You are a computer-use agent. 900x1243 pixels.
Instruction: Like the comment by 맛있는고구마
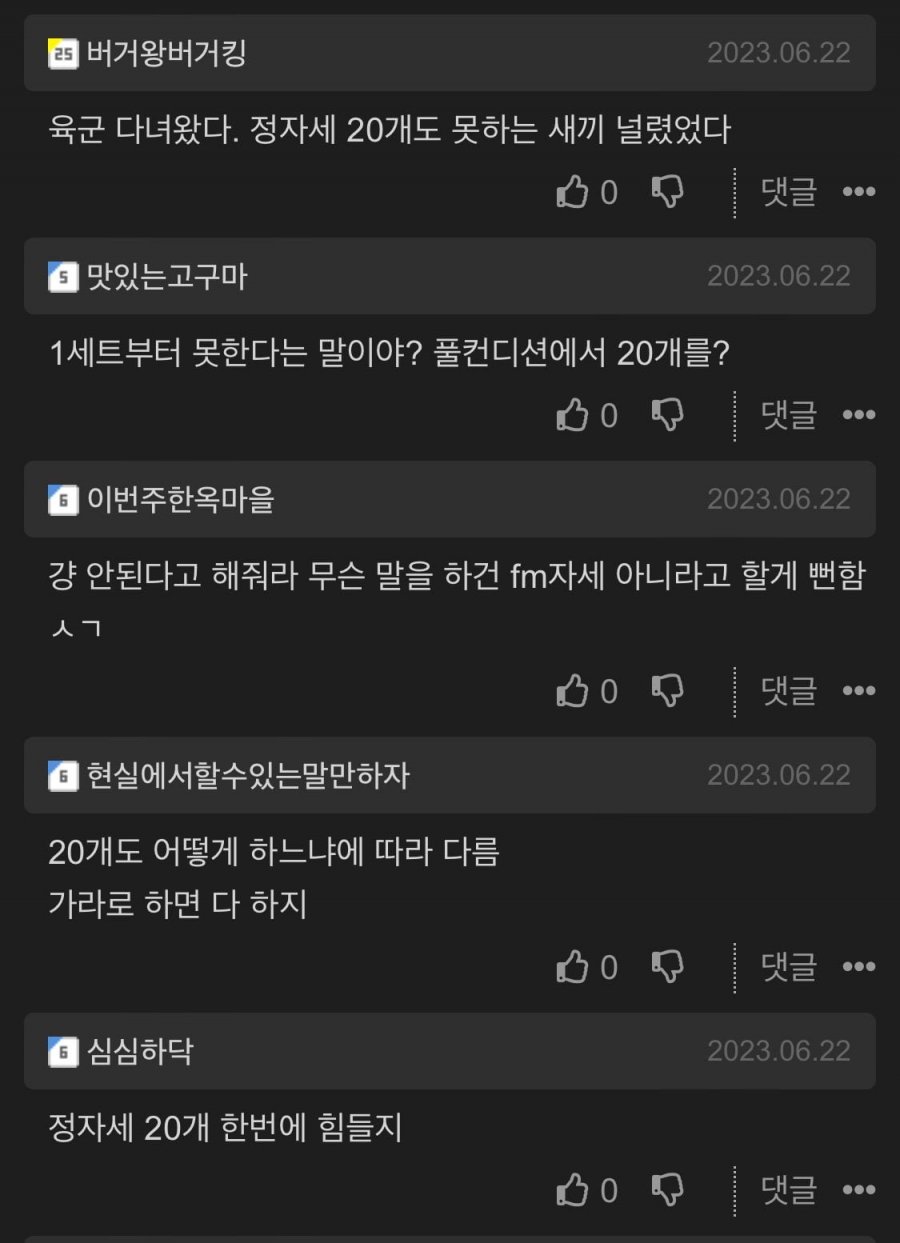tap(572, 415)
